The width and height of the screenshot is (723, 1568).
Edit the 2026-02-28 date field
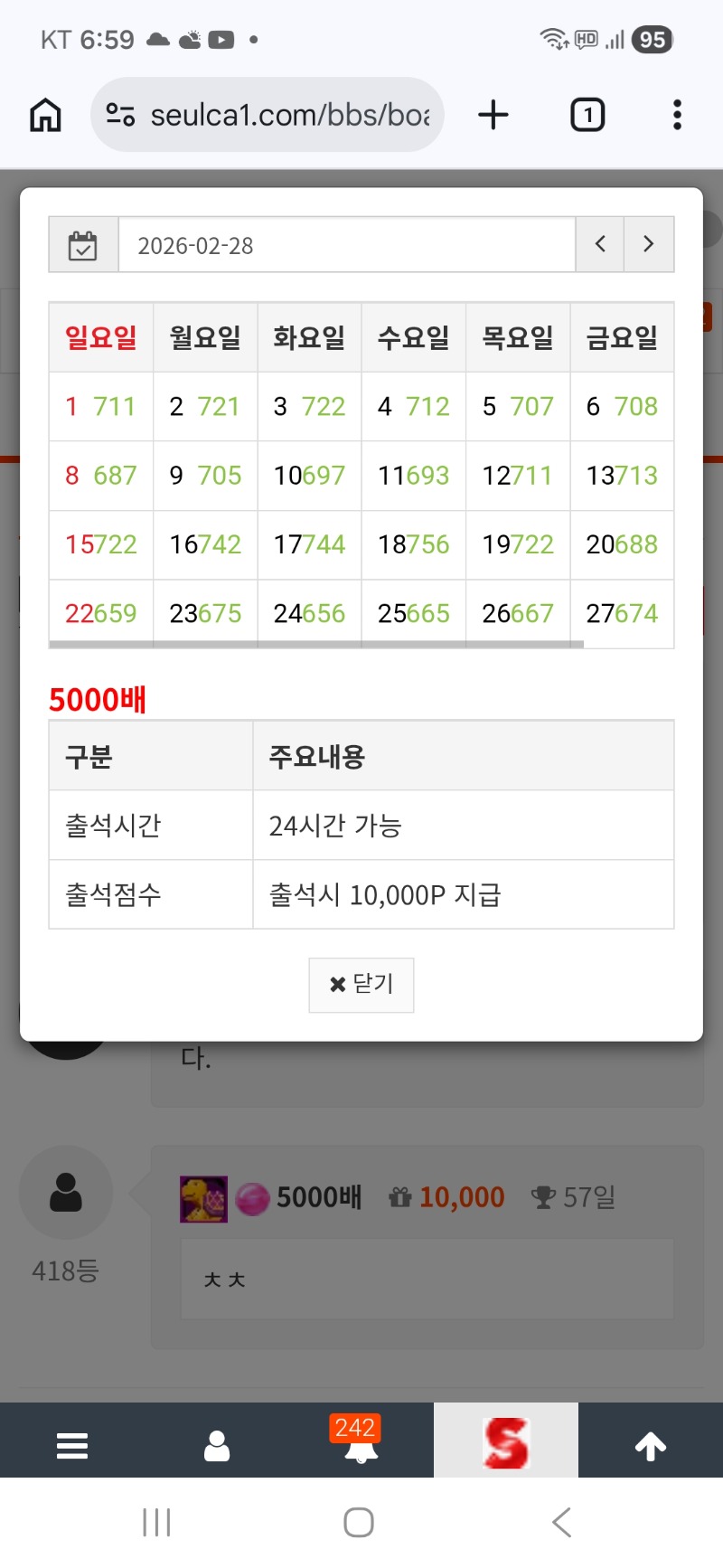346,245
